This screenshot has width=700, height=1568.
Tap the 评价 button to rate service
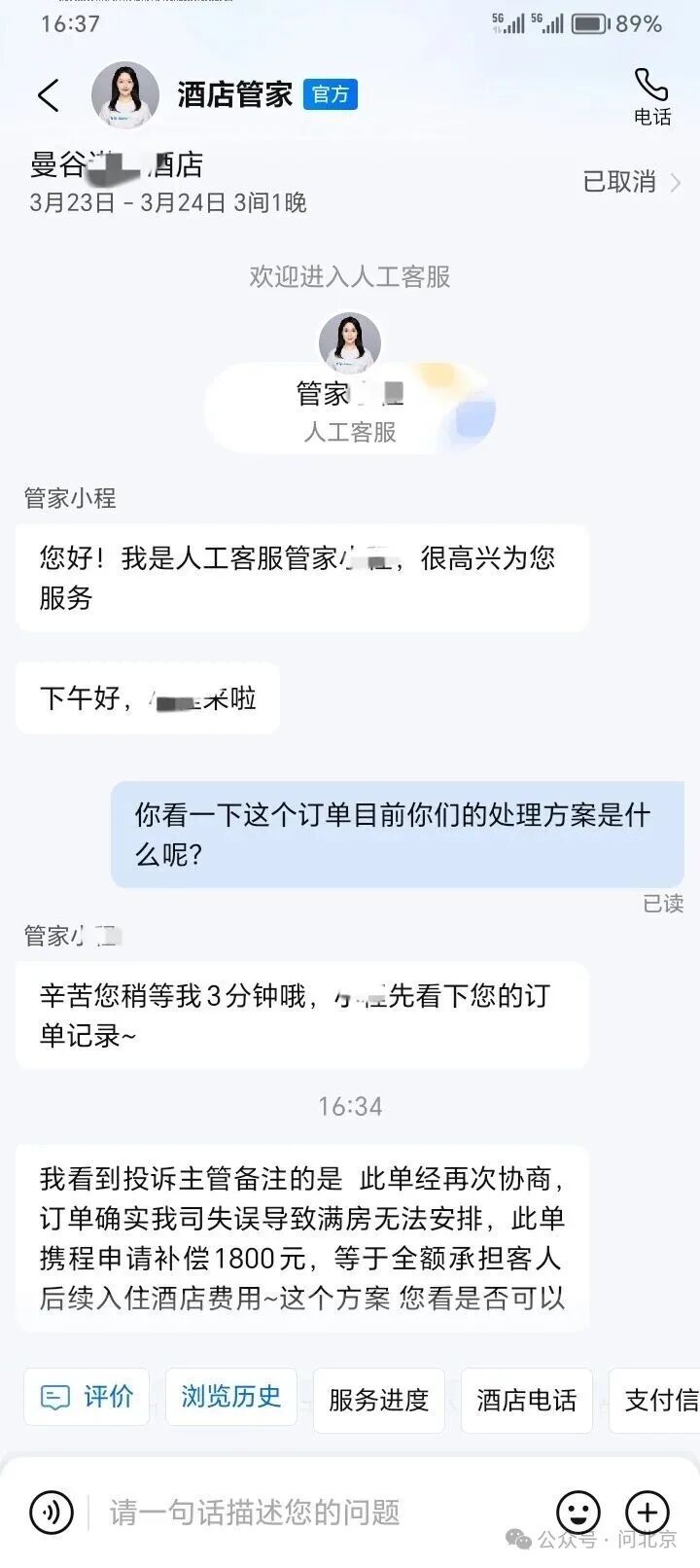(87, 1397)
